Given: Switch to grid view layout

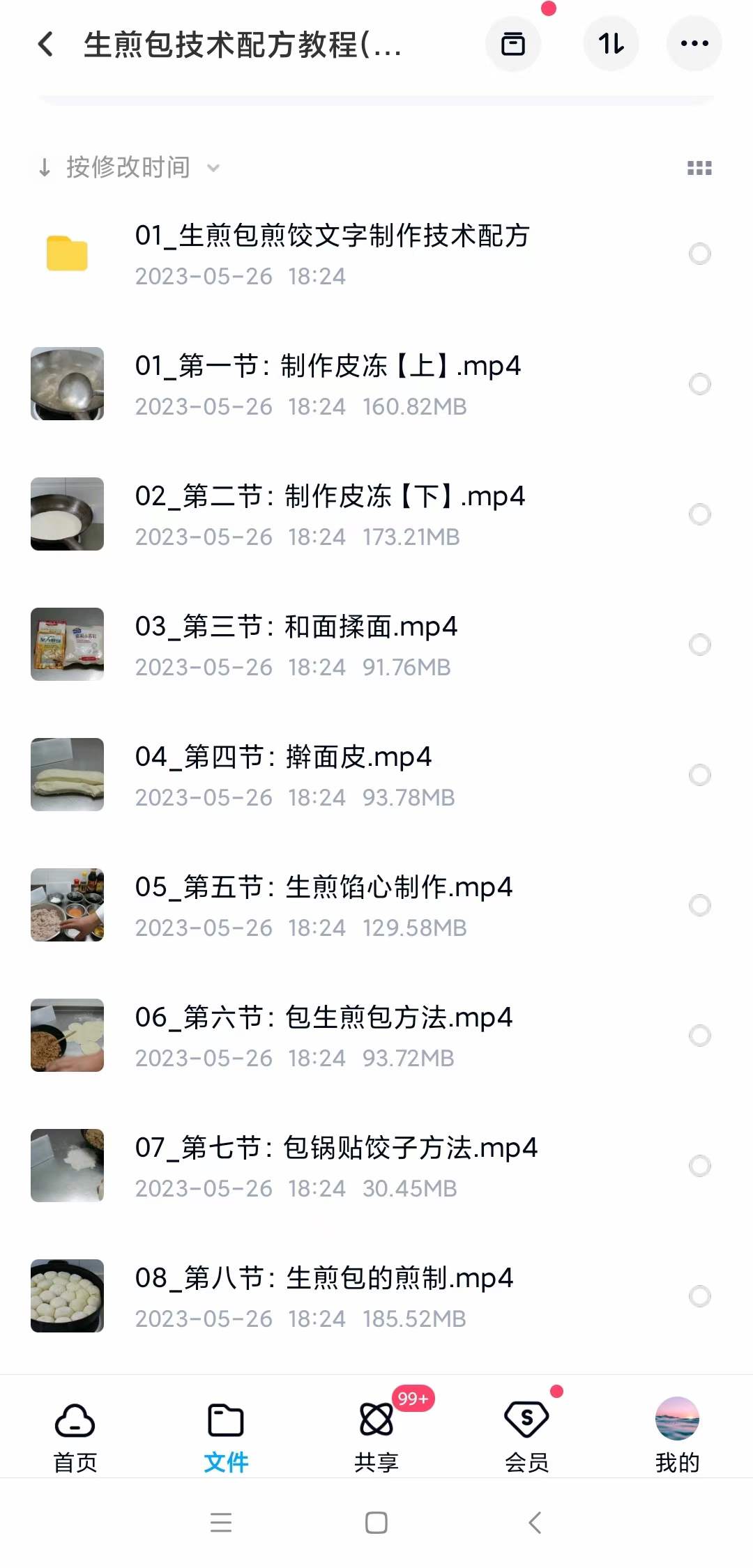Looking at the screenshot, I should [699, 167].
